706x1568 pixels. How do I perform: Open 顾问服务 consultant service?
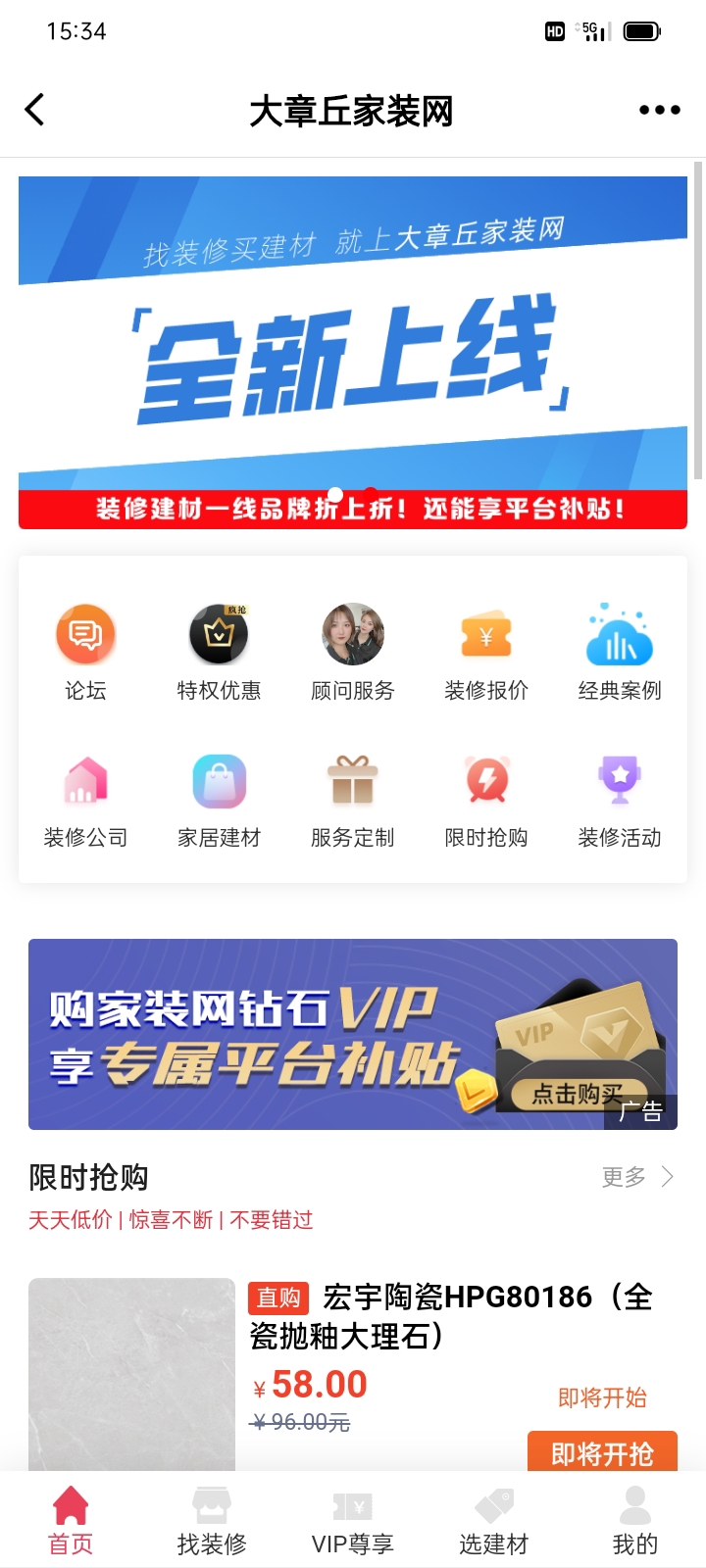point(352,652)
